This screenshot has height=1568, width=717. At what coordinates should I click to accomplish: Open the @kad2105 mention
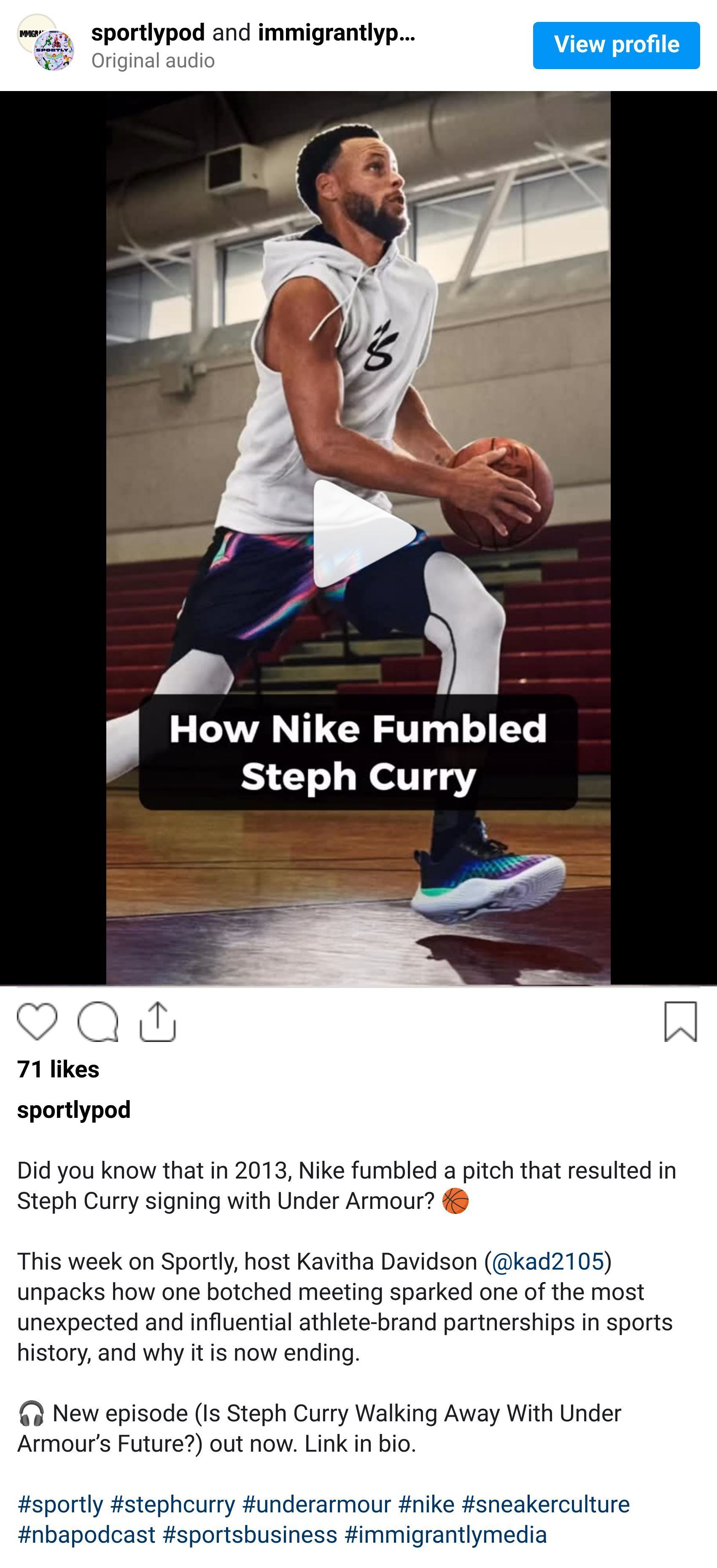tap(547, 1261)
